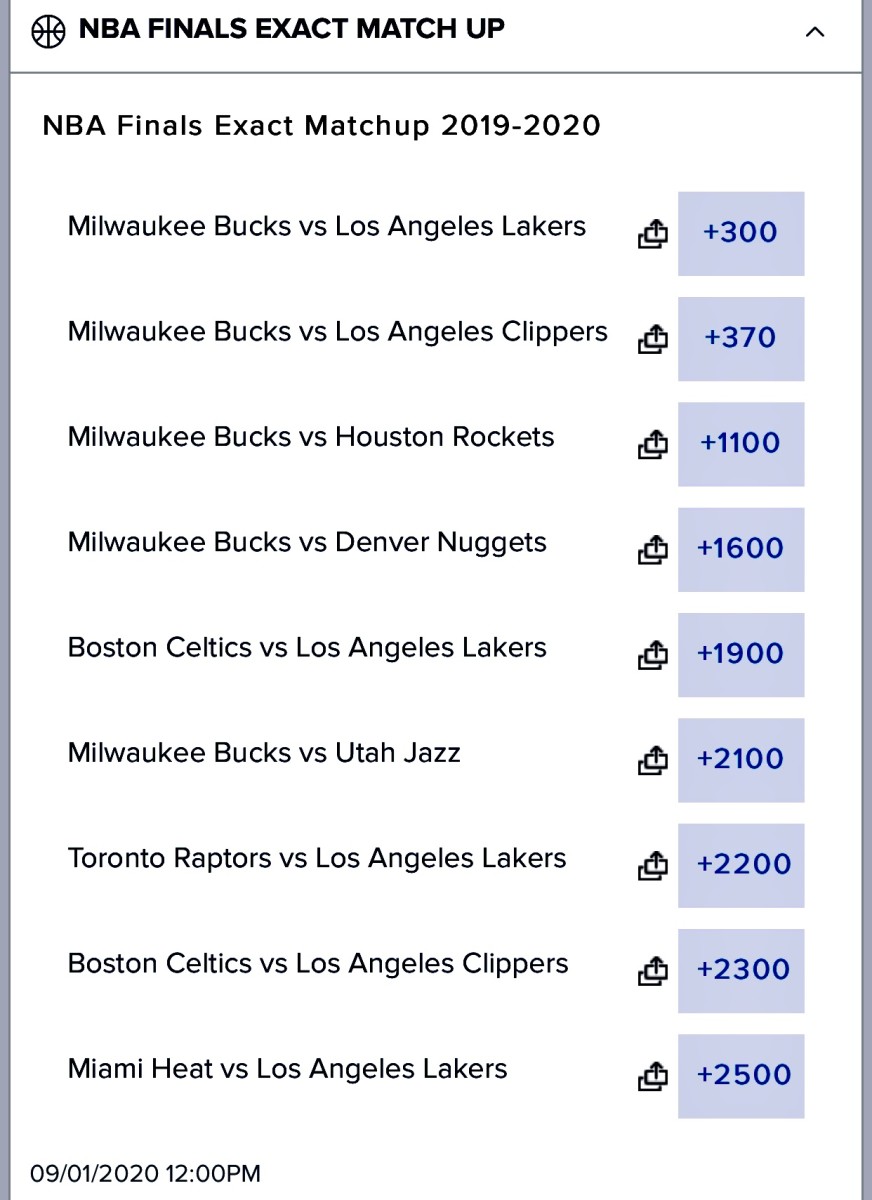This screenshot has height=1200, width=872.
Task: Pick +1100 odds for Bucks vs Rockets
Action: (x=740, y=444)
